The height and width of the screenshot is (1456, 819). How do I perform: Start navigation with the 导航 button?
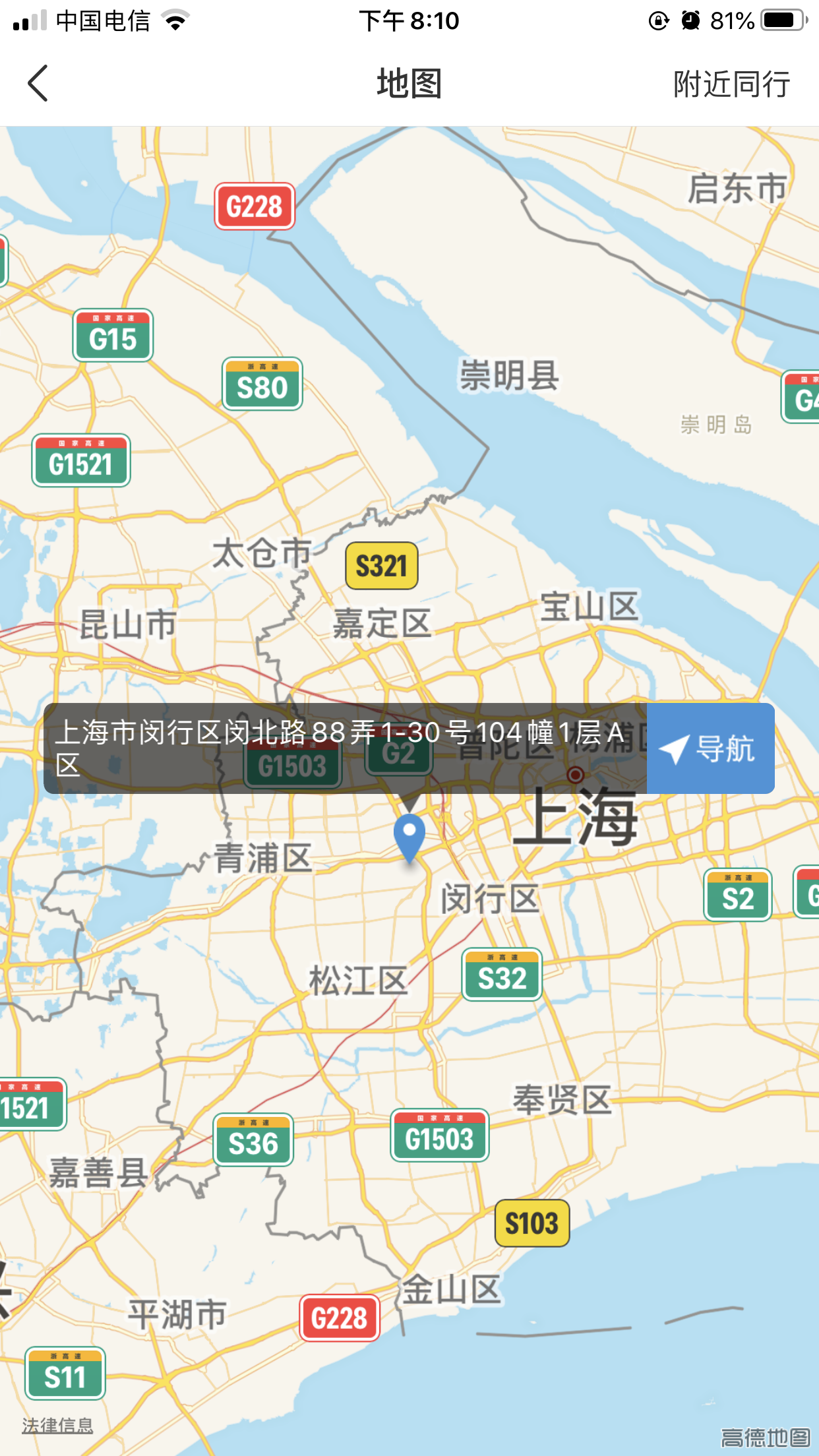click(x=710, y=748)
